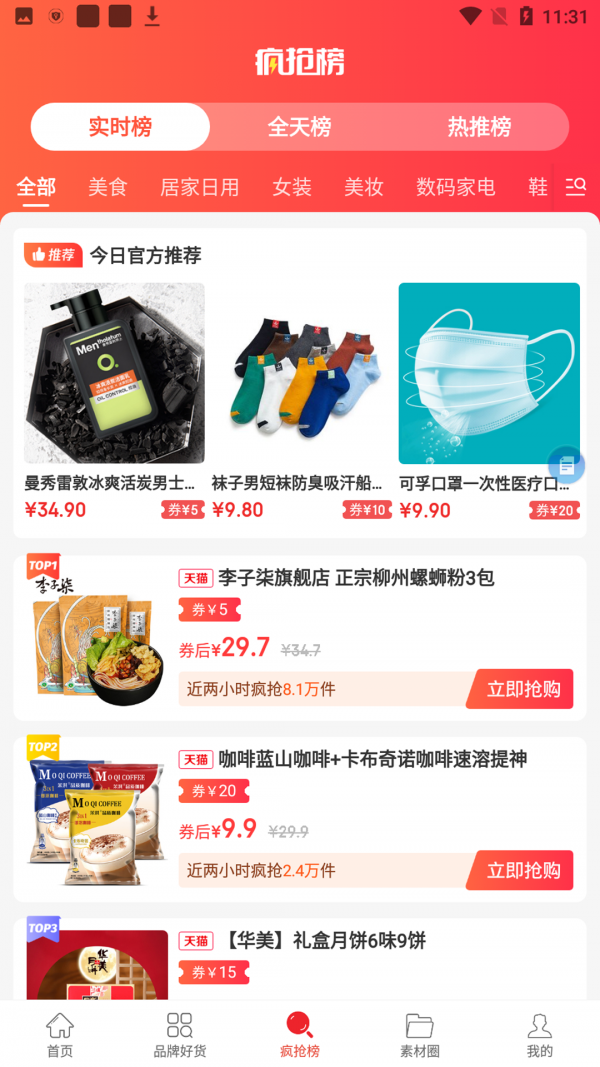The width and height of the screenshot is (600, 1067).
Task: Filter by the 居家日用 category
Action: point(200,187)
